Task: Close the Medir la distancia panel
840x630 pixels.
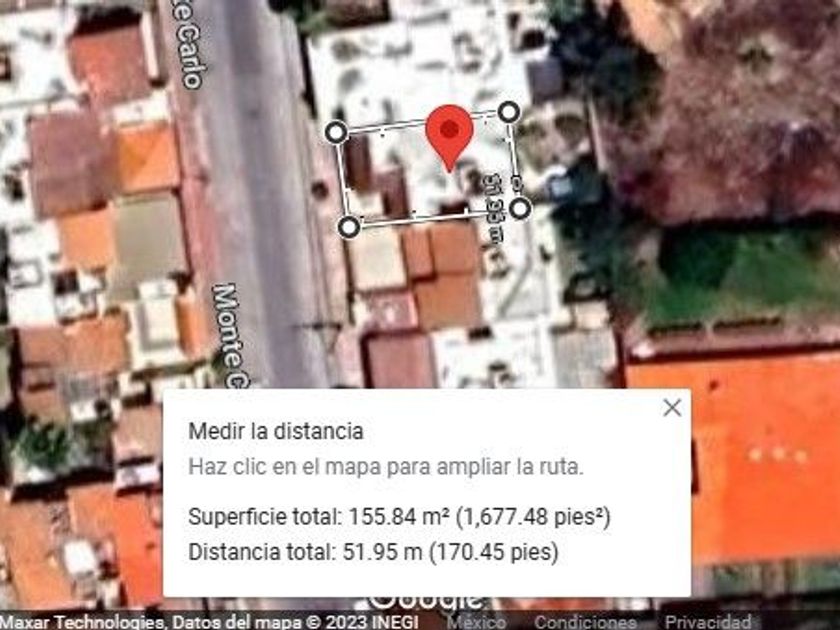Action: (672, 407)
